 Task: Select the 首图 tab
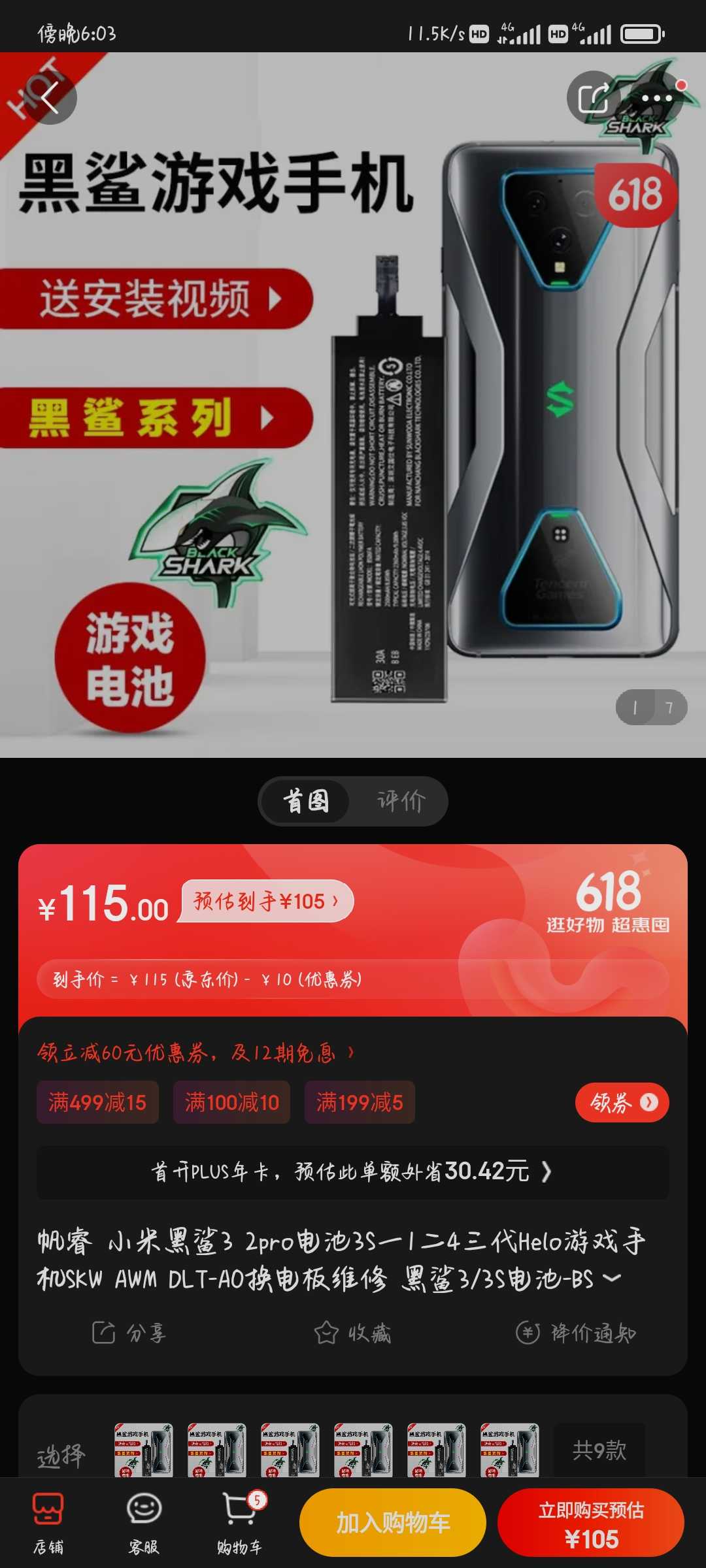306,801
